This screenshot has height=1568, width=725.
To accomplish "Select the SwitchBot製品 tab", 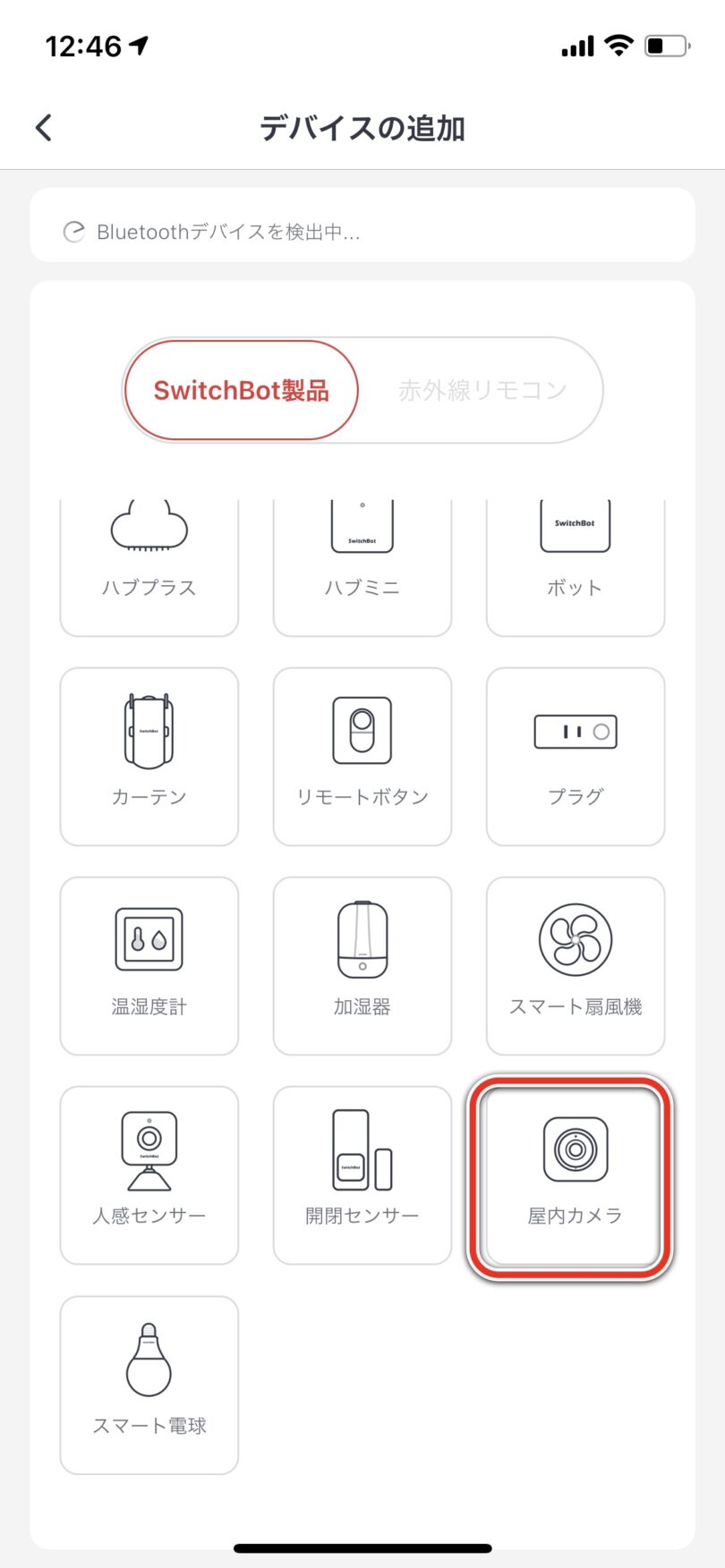I will (x=242, y=390).
